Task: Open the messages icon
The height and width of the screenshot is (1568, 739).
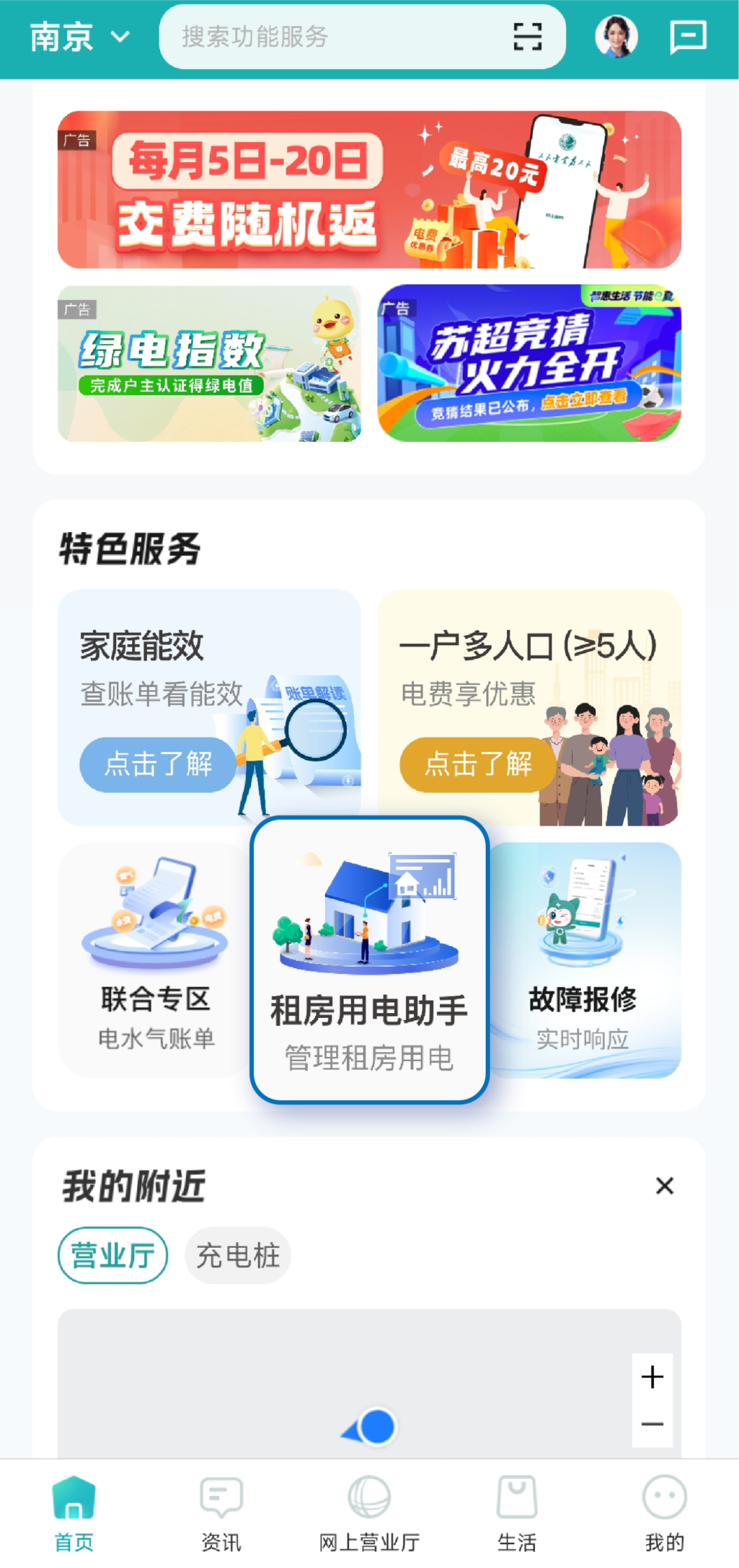Action: (687, 37)
